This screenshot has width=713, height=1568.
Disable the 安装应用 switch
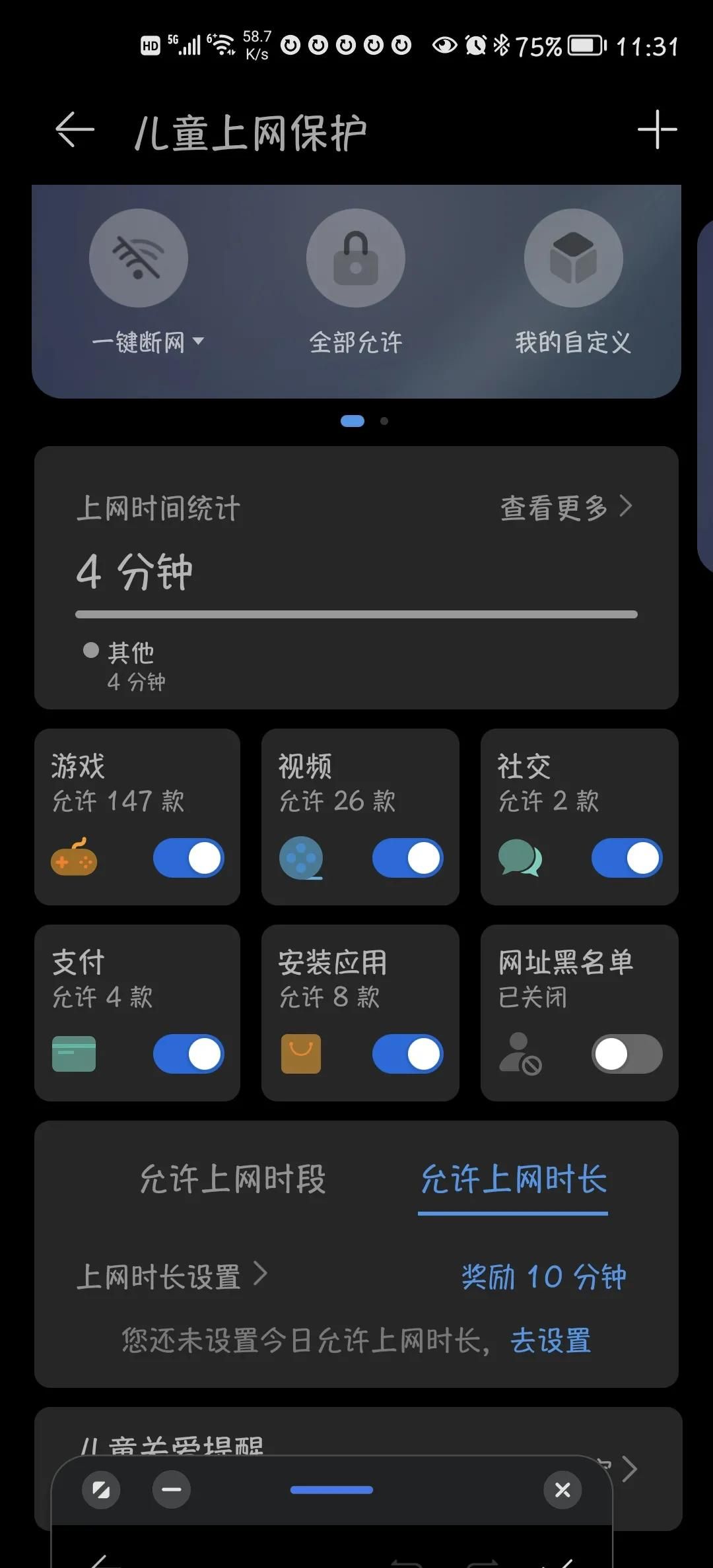point(408,1054)
